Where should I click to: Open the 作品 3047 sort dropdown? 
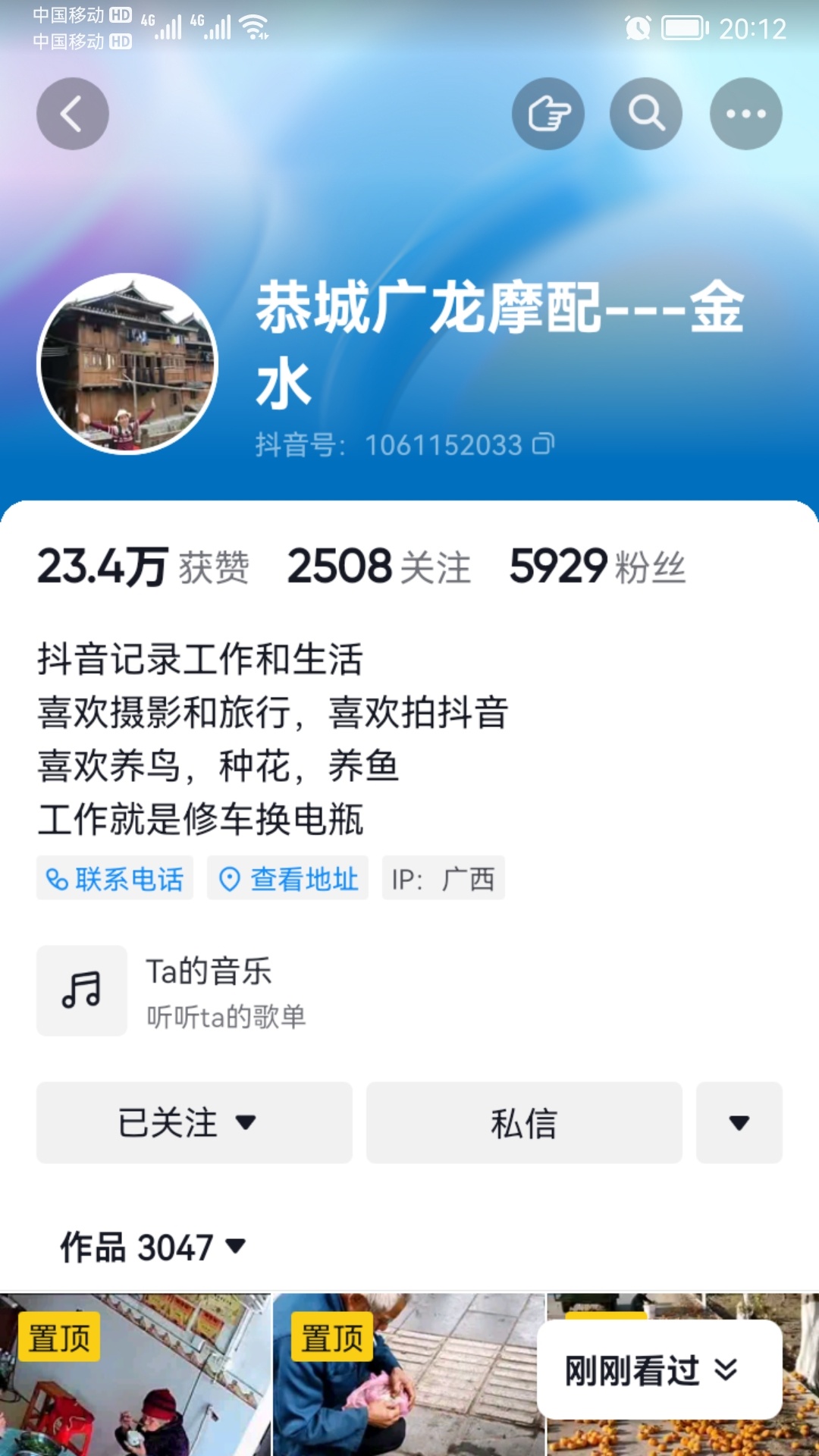(x=235, y=1244)
